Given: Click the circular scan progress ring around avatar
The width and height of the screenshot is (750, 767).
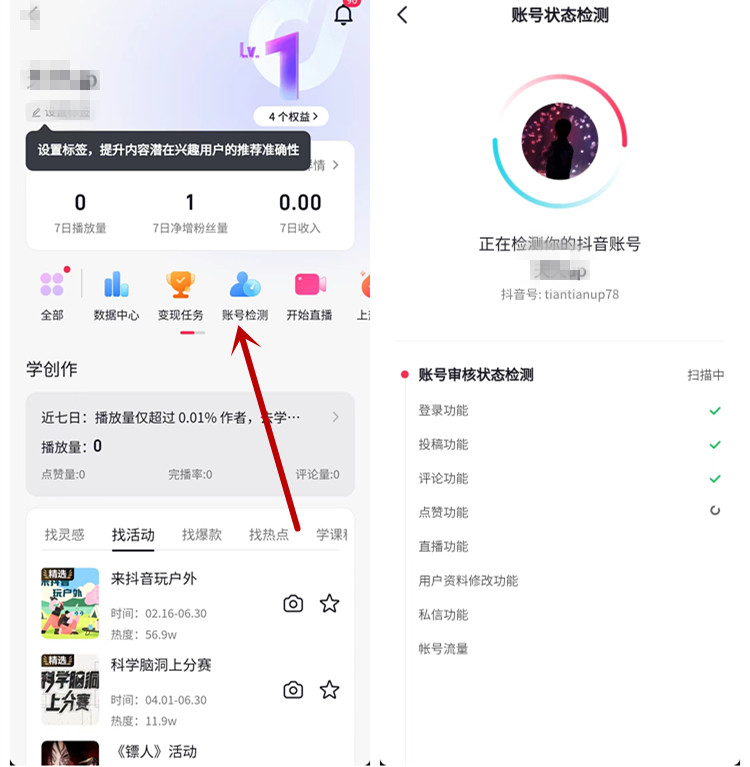Looking at the screenshot, I should pyautogui.click(x=560, y=140).
